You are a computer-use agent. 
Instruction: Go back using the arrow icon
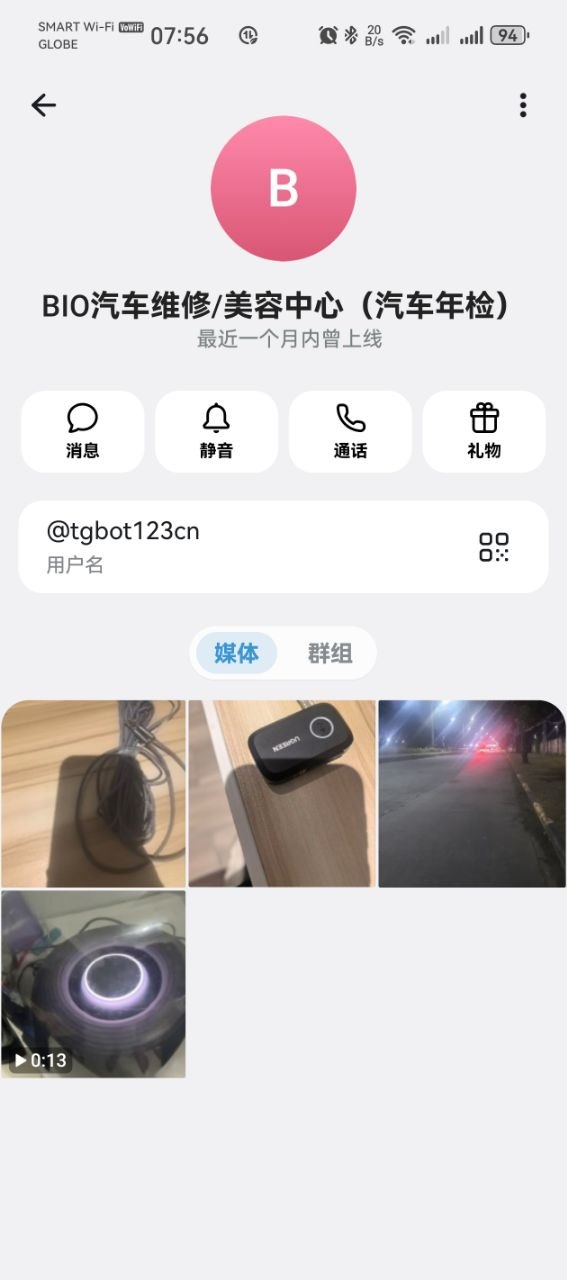pyautogui.click(x=43, y=105)
